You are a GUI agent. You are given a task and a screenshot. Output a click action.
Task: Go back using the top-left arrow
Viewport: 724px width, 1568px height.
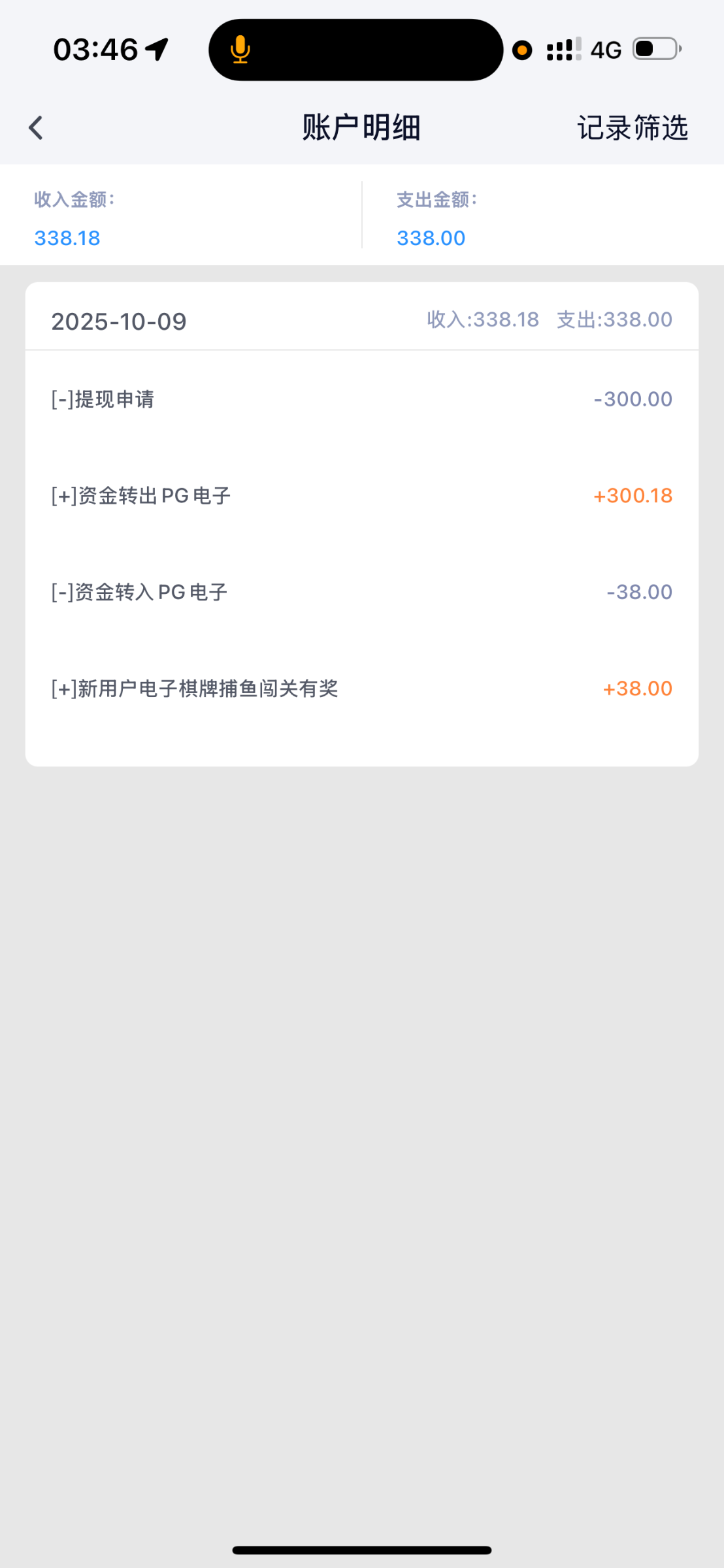tap(36, 127)
